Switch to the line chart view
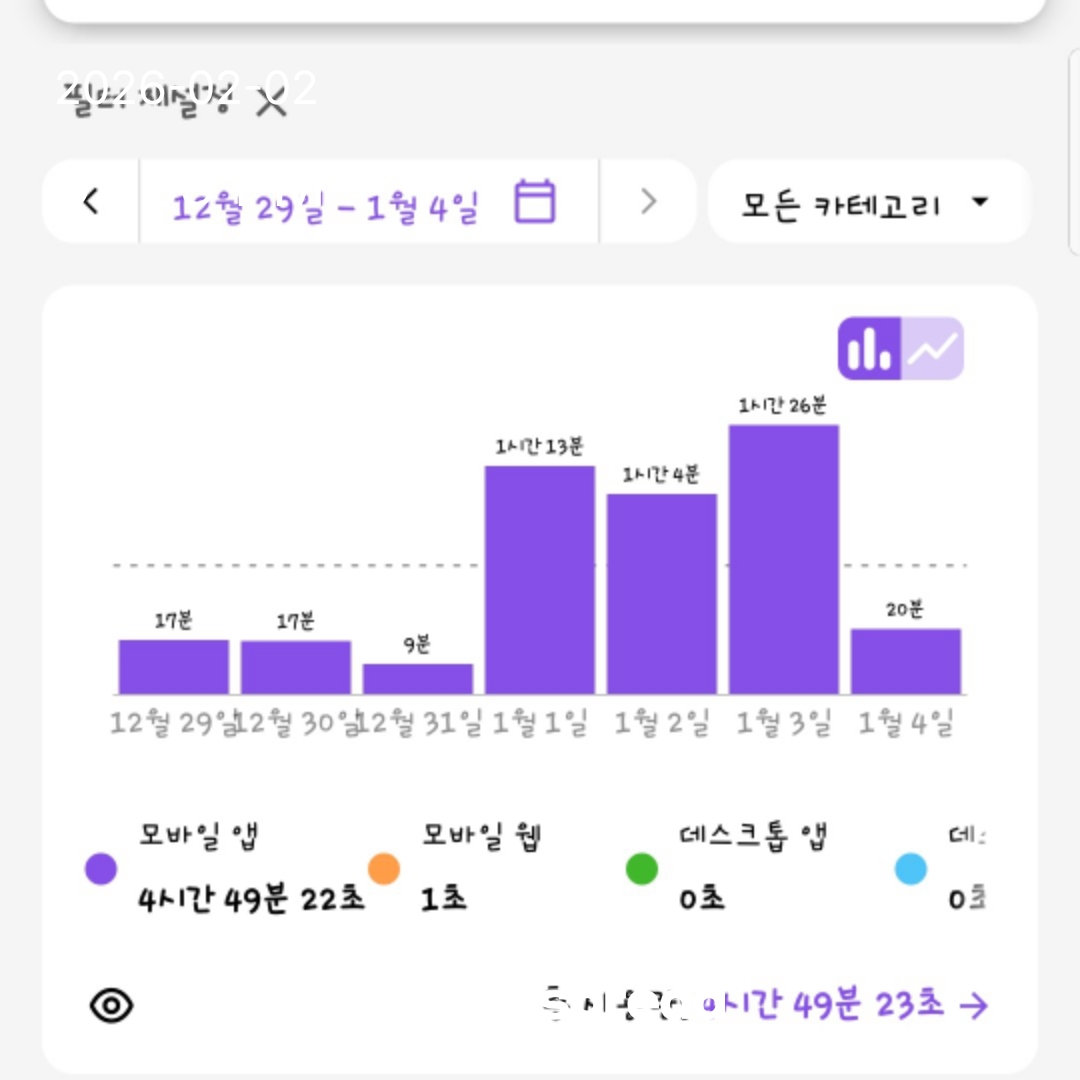Screen dimensions: 1080x1080 point(933,349)
